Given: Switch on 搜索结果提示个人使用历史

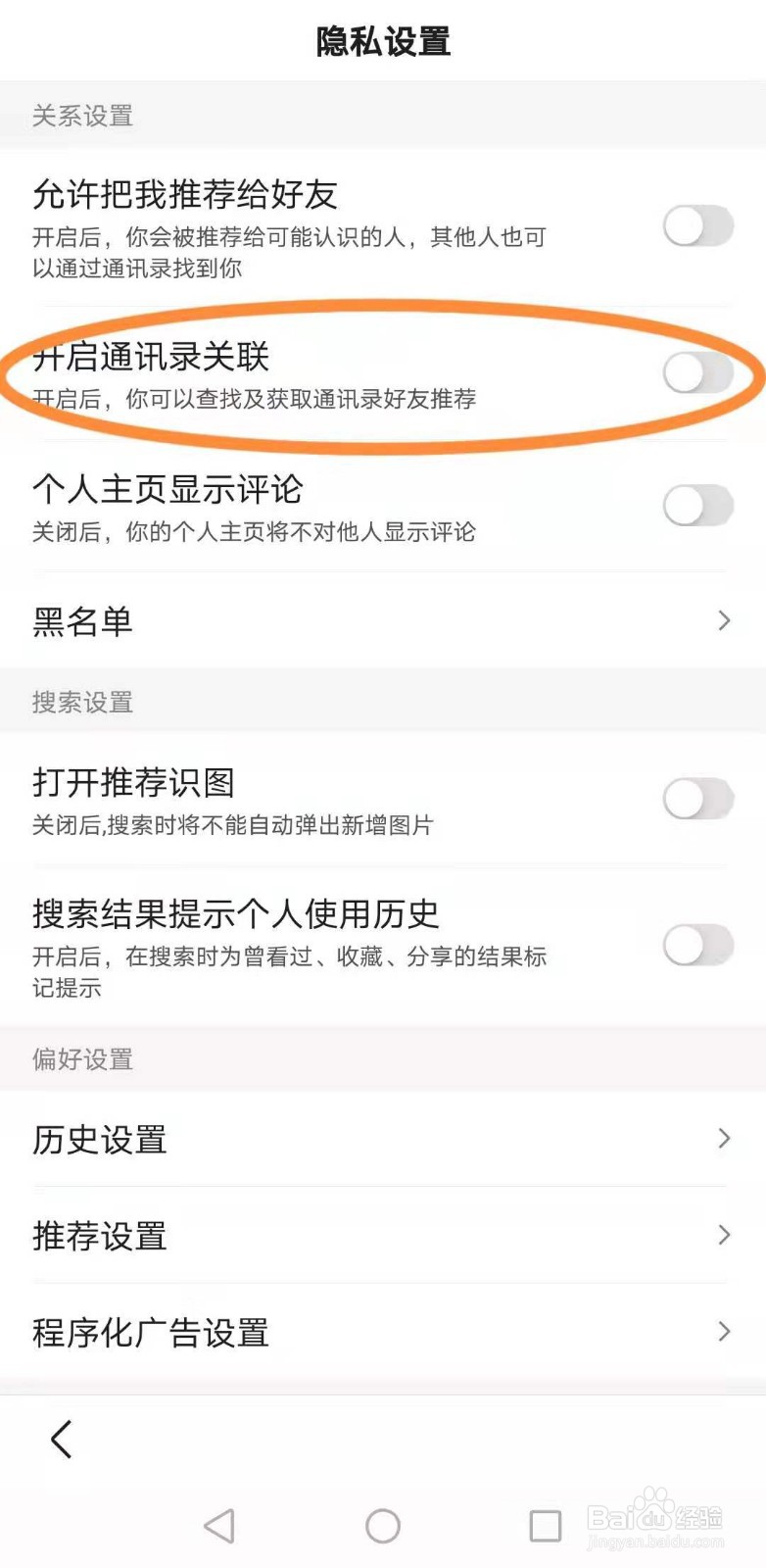Looking at the screenshot, I should pos(696,943).
